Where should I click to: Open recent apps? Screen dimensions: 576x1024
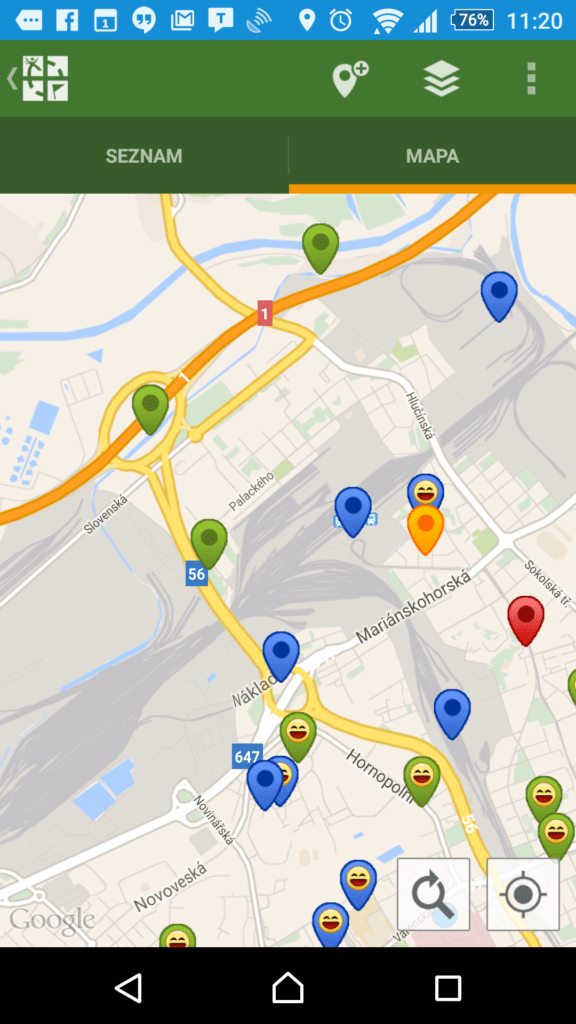pyautogui.click(x=448, y=987)
